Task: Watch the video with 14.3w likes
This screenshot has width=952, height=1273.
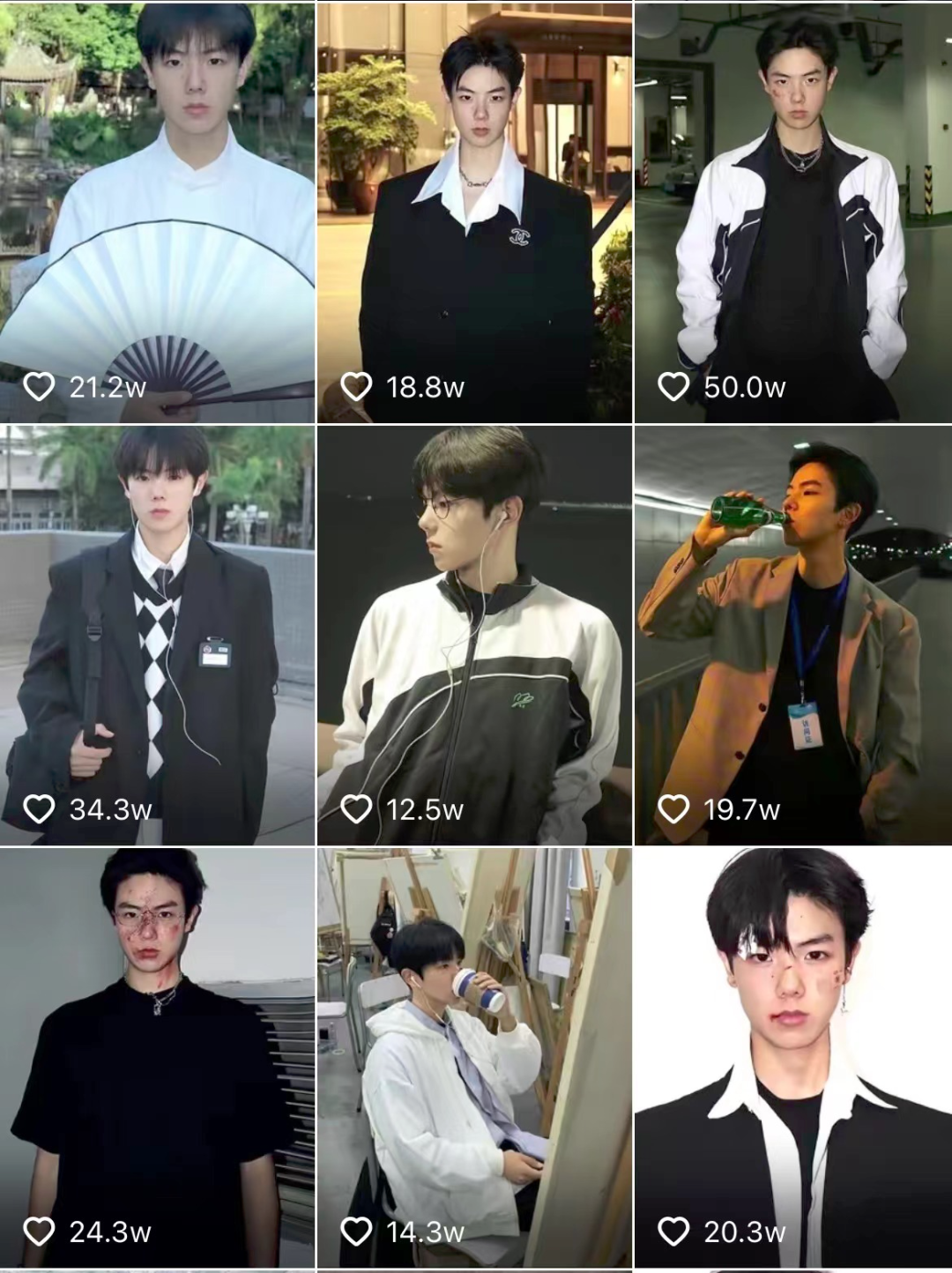Action: tap(474, 1058)
